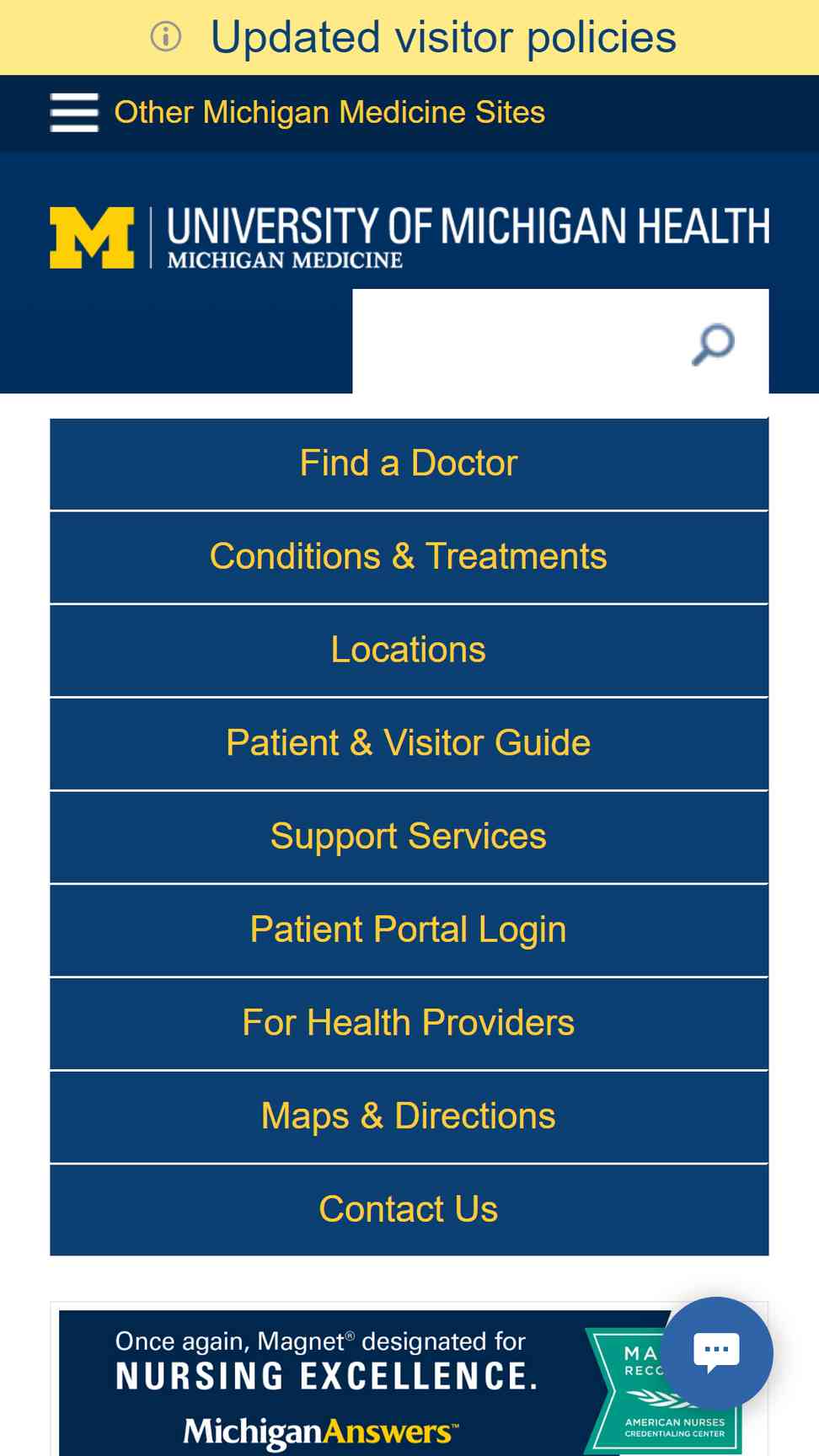Screen dimensions: 819x1456
Task: Tap the magnifying glass search icon
Action: [714, 344]
